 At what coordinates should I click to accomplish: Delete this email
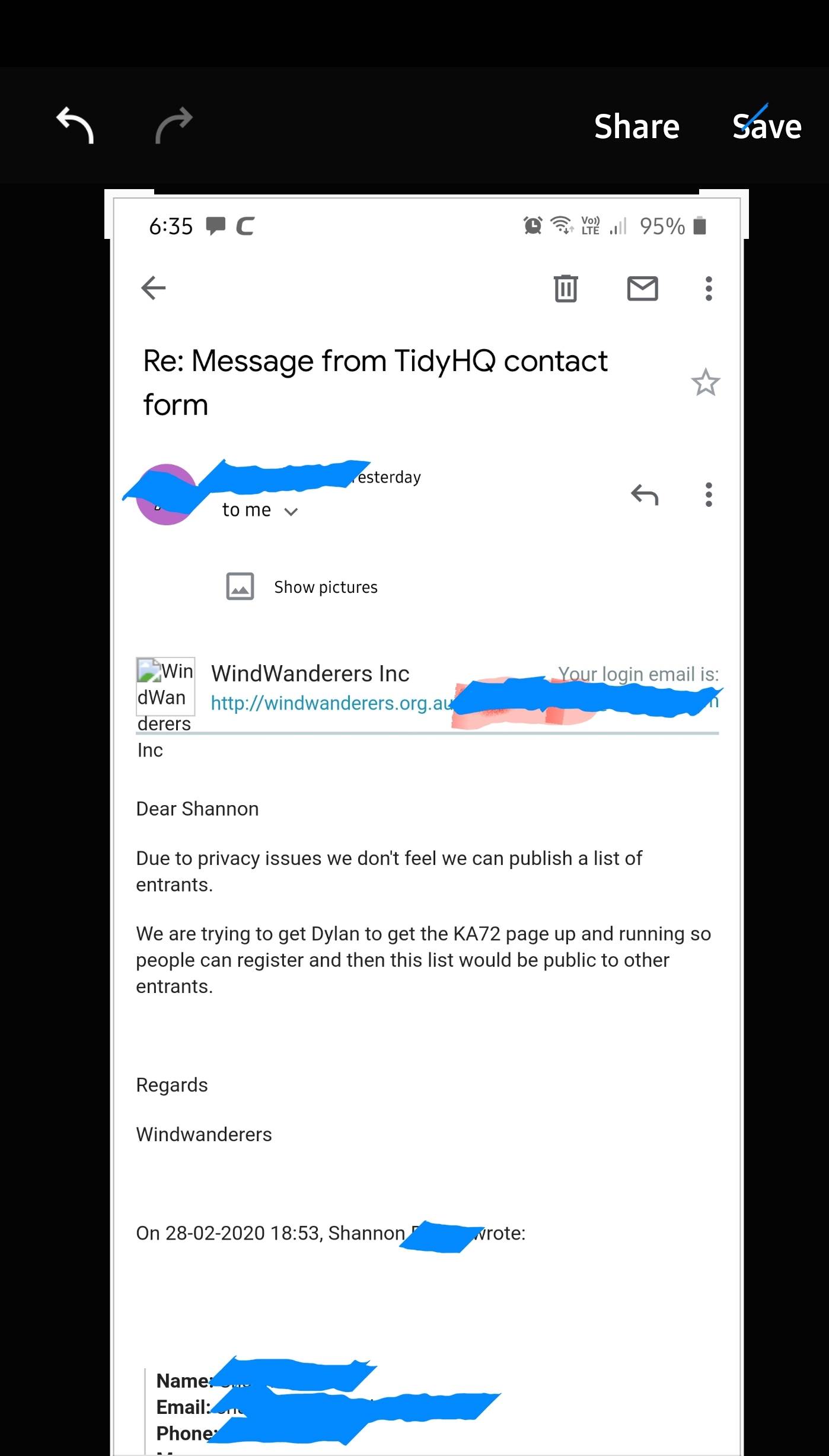click(565, 289)
